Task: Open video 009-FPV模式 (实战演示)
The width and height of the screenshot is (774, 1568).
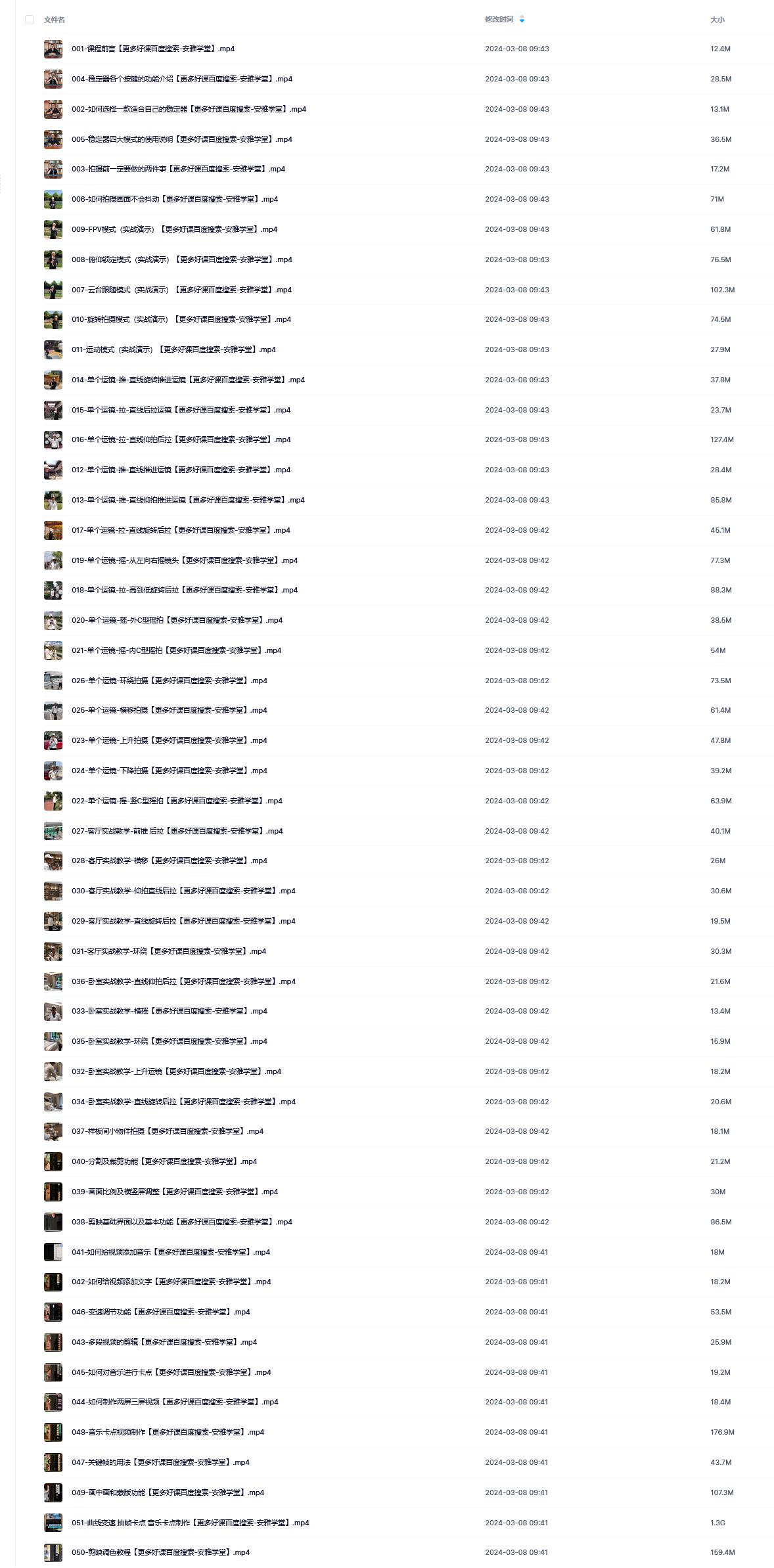Action: coord(174,230)
